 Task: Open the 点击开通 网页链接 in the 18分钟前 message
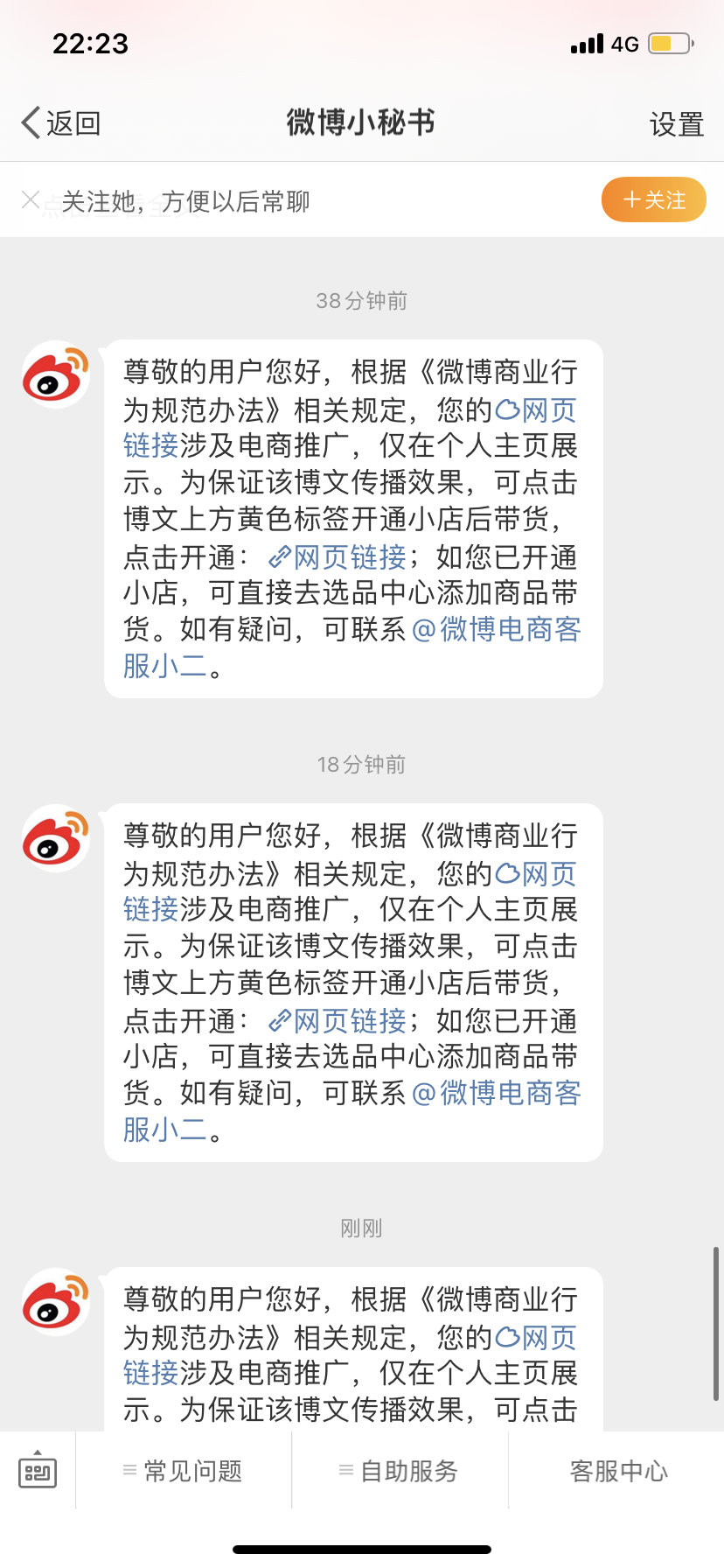point(338,1021)
